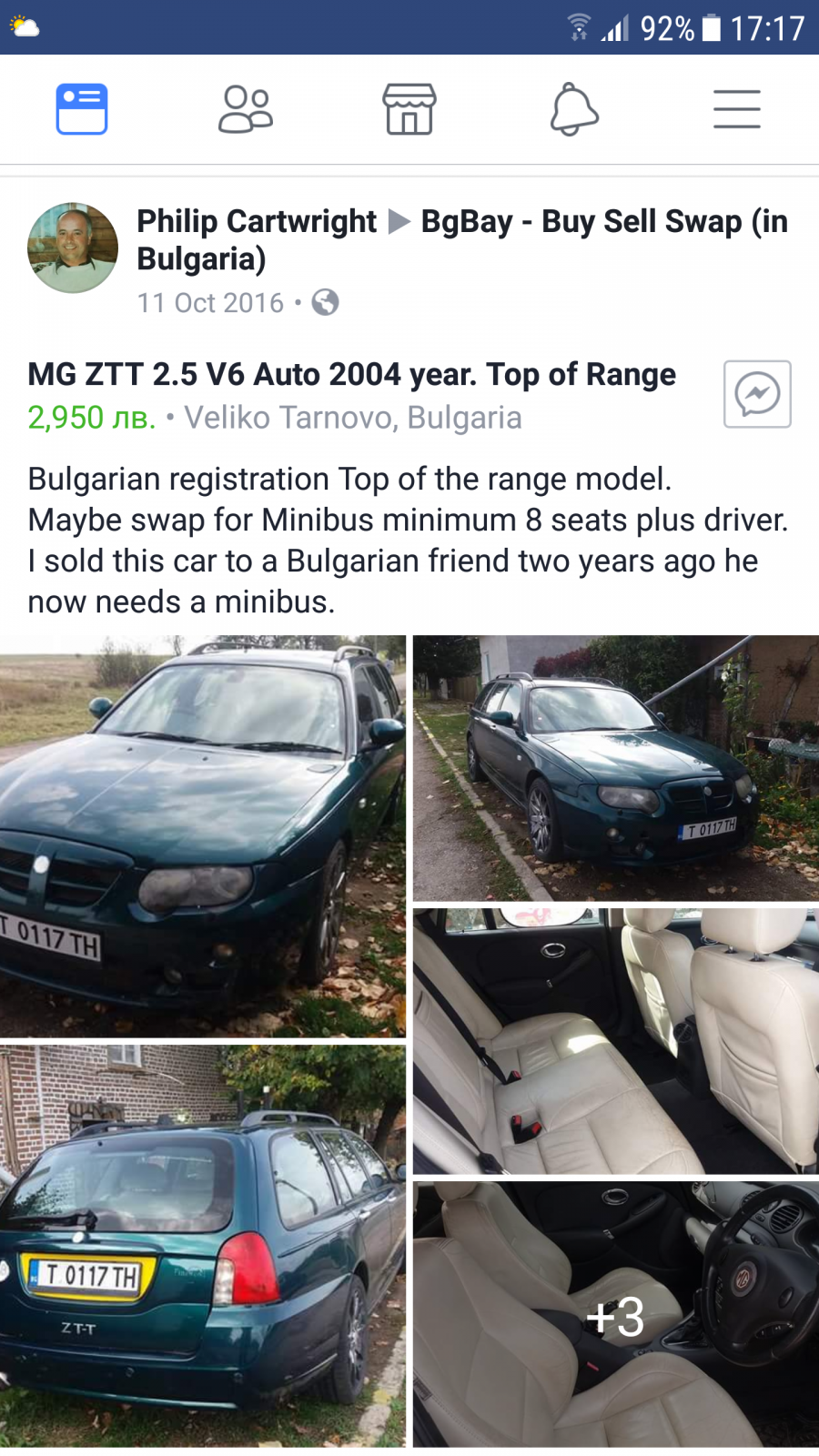Screen dimensions: 819x1456
Task: Open the notifications bell
Action: point(574,109)
